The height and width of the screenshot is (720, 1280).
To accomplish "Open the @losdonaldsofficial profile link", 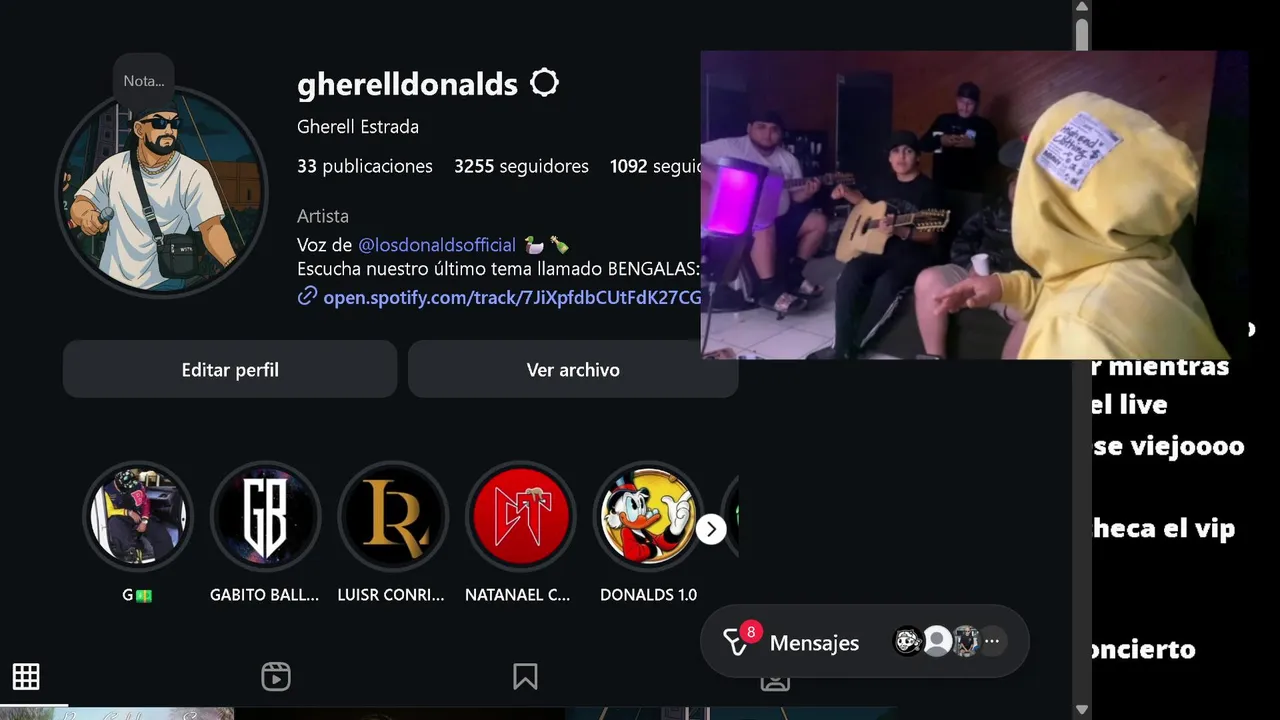I will pos(437,245).
